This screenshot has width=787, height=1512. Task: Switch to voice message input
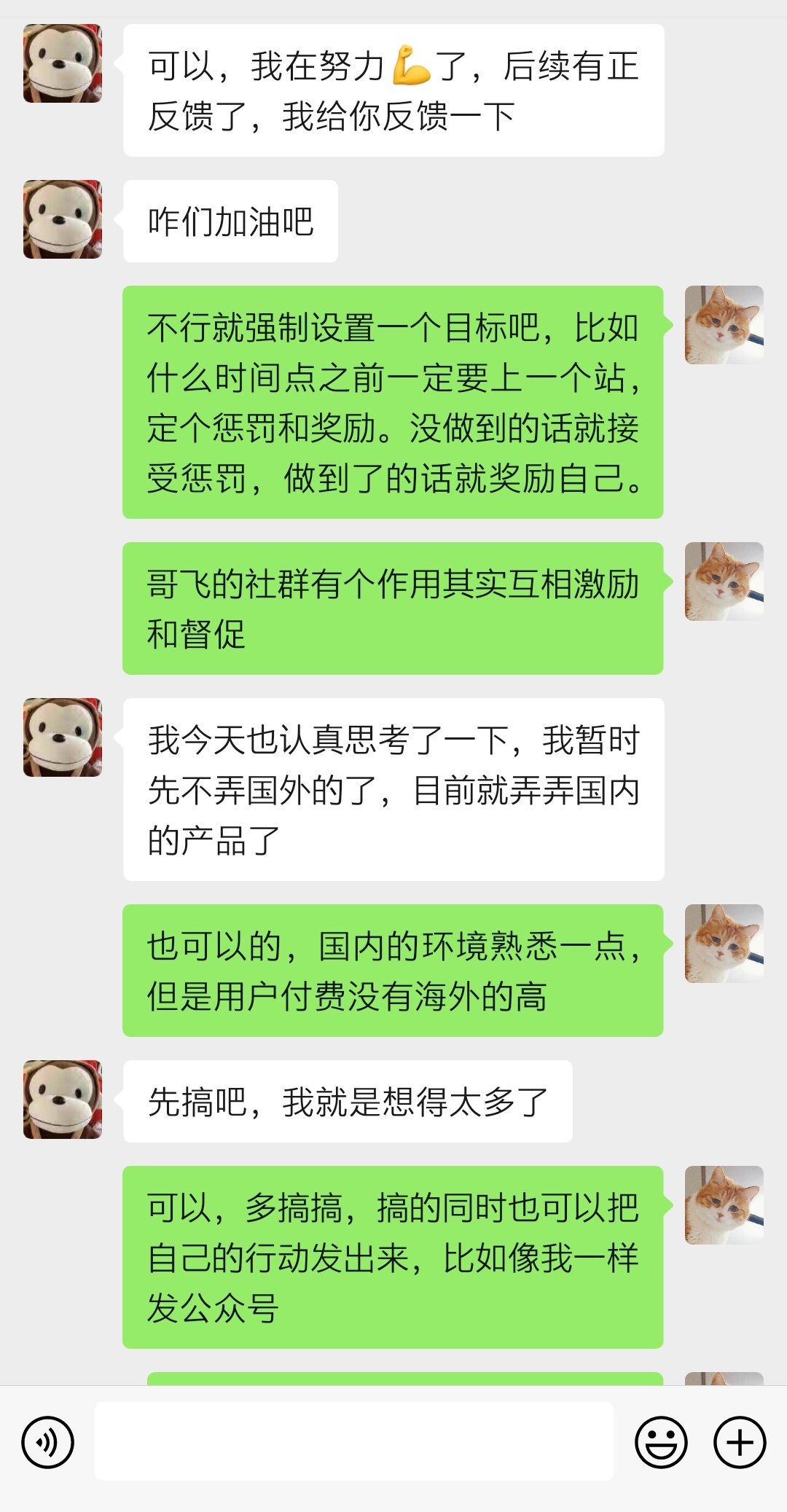pos(47,1442)
